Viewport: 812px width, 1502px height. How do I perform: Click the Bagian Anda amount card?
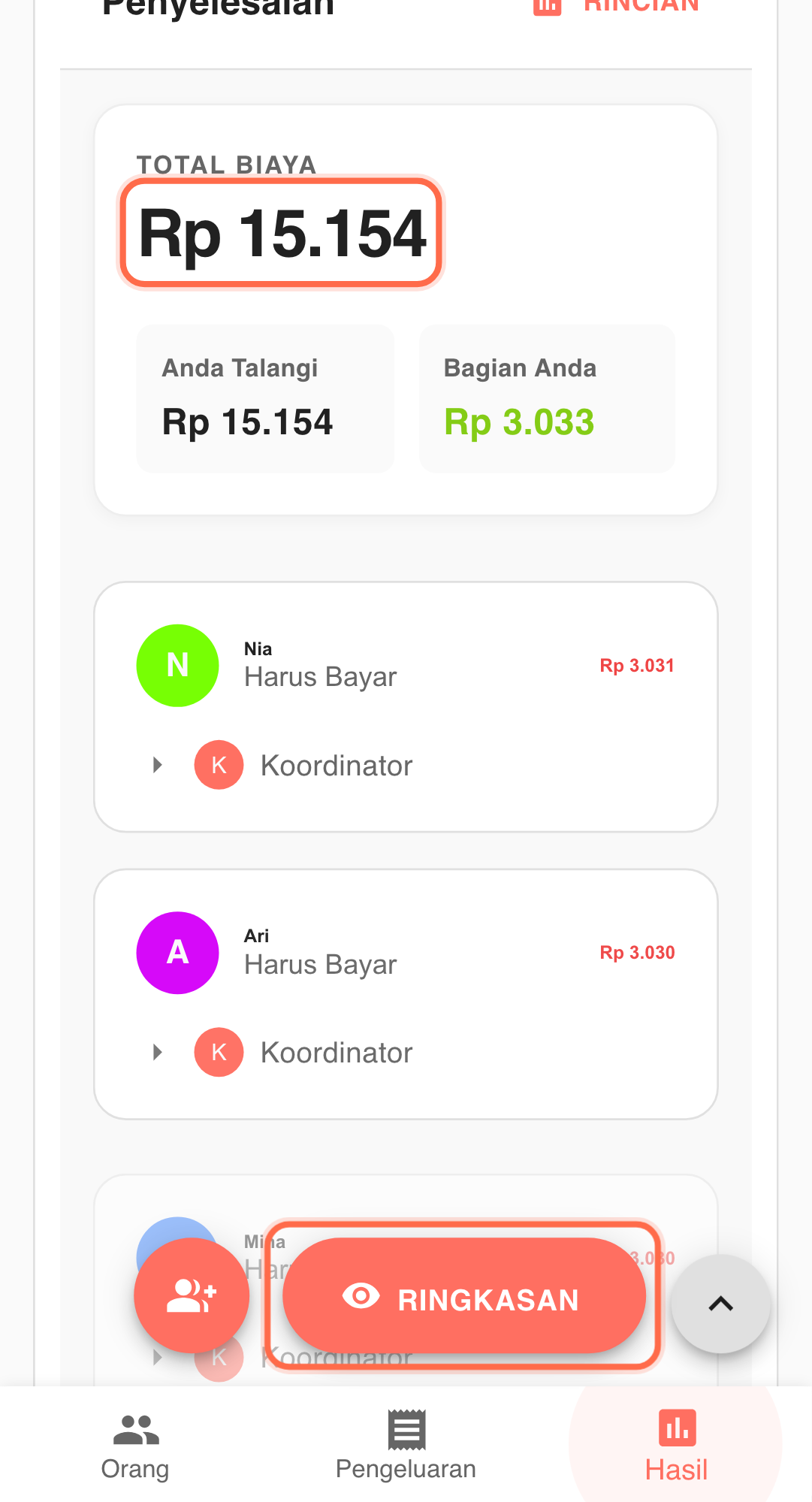546,398
